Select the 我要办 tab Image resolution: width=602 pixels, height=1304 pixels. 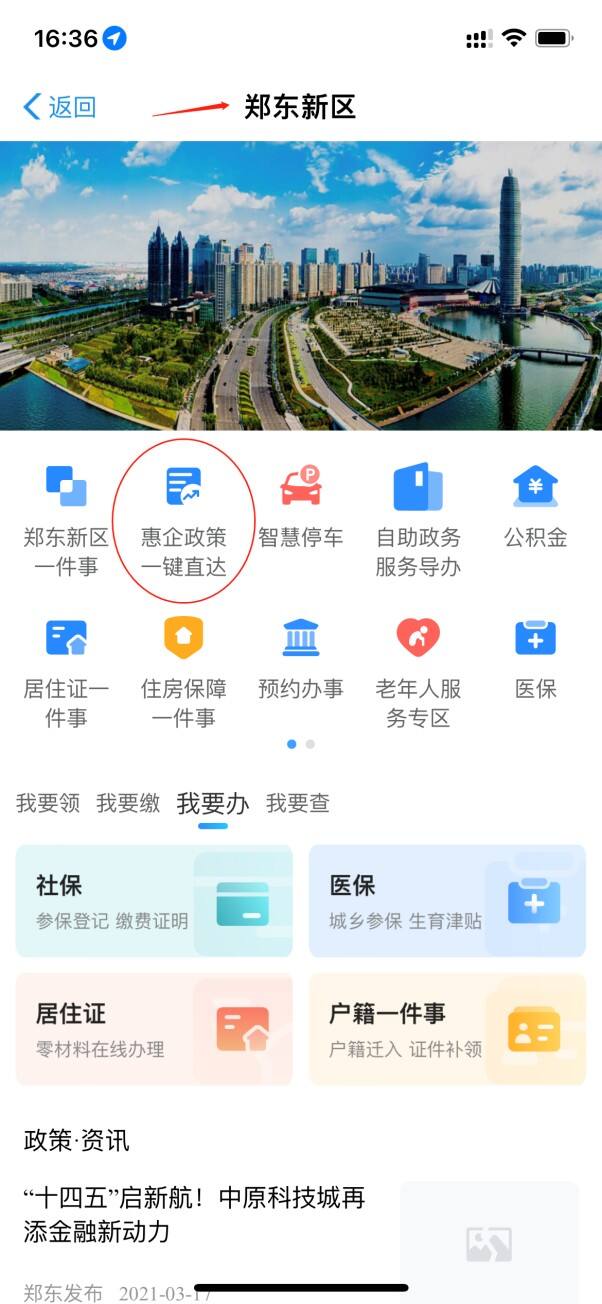click(x=213, y=803)
